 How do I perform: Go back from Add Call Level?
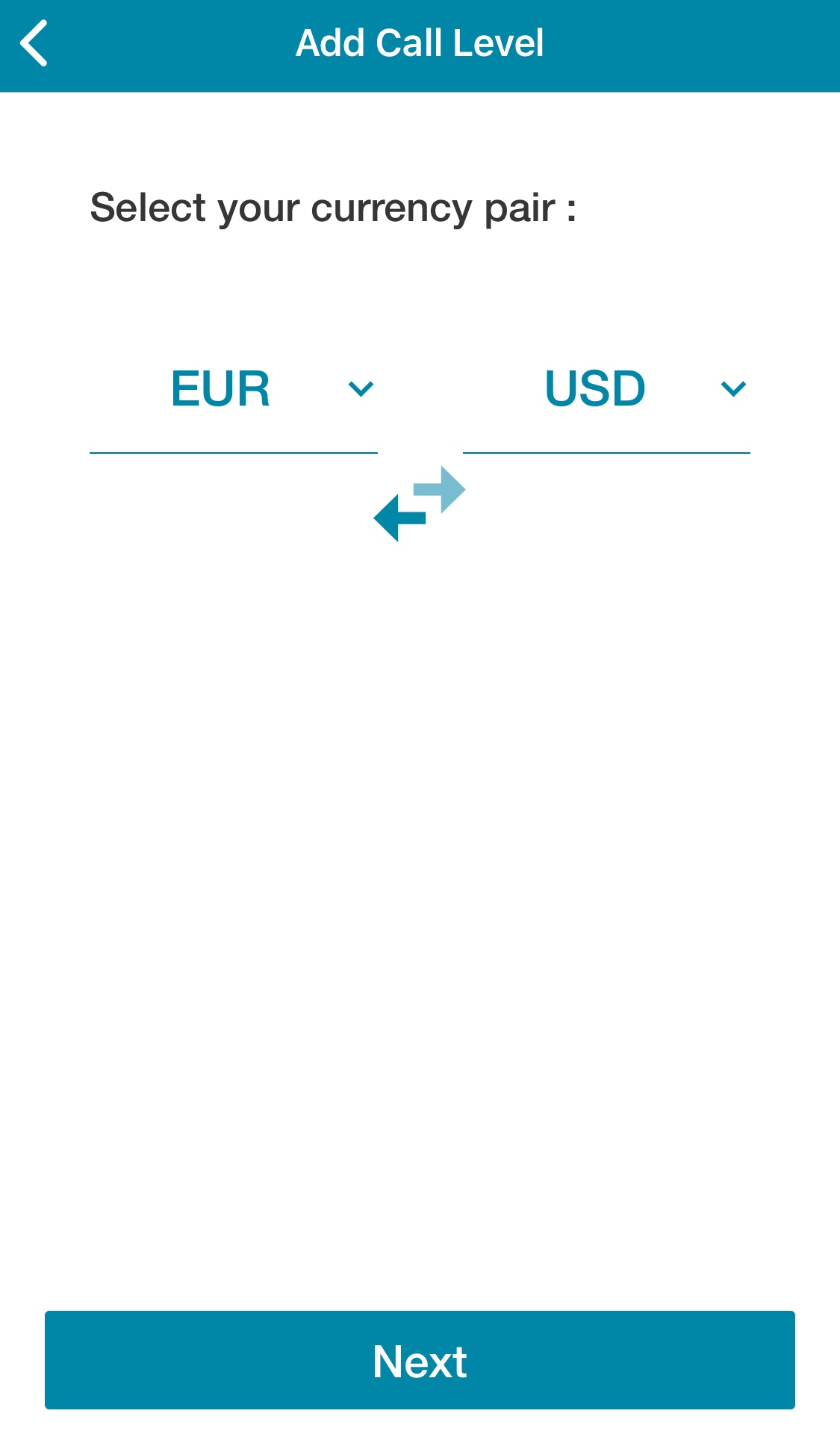[x=34, y=43]
